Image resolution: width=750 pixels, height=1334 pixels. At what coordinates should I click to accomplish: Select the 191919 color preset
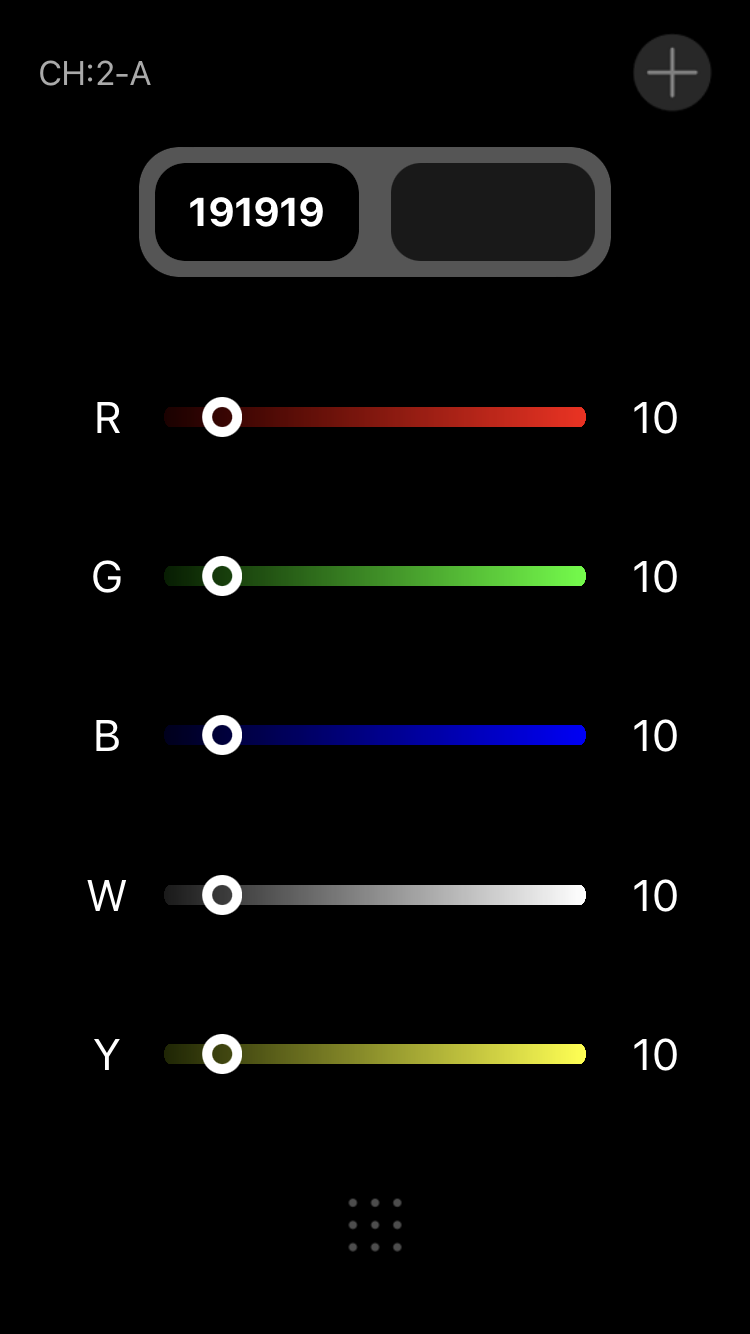257,212
